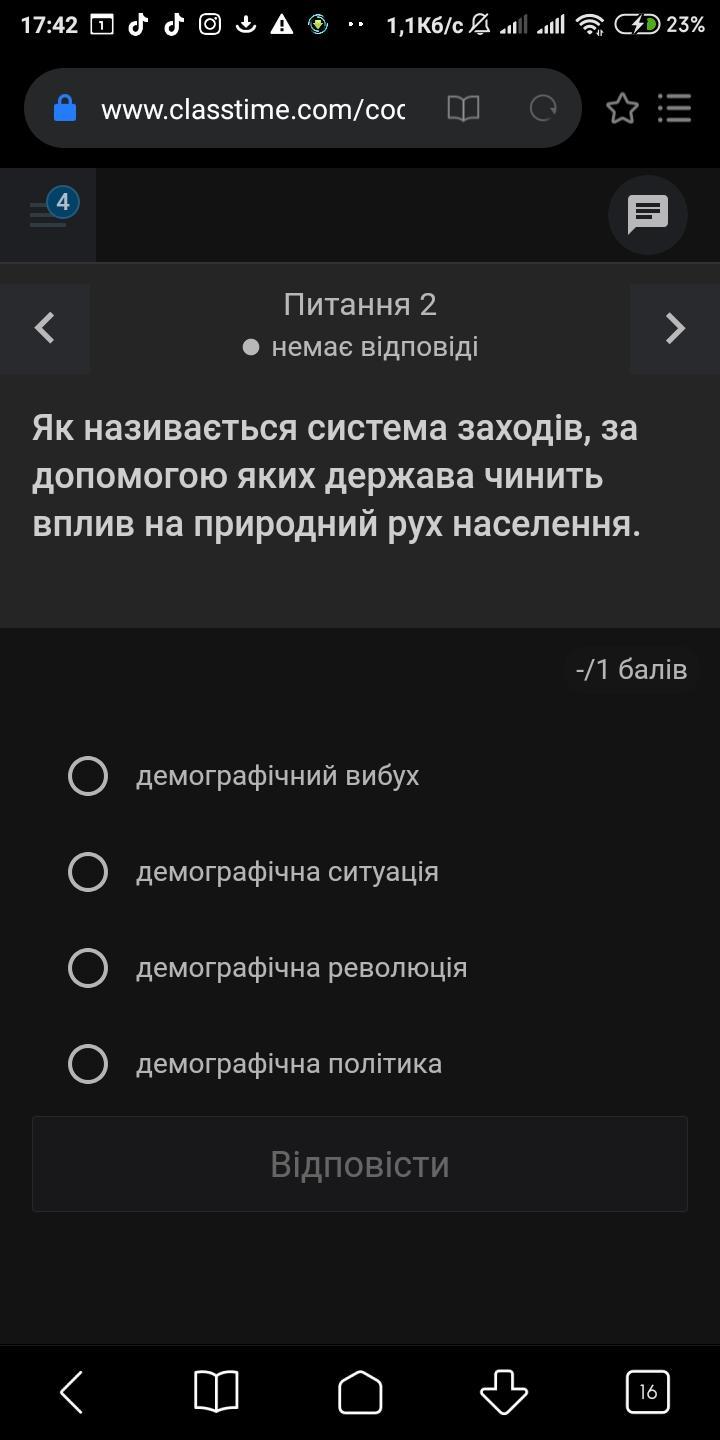The height and width of the screenshot is (1440, 720).
Task: Open the hamburger menu with badge 4
Action: pyautogui.click(x=48, y=214)
